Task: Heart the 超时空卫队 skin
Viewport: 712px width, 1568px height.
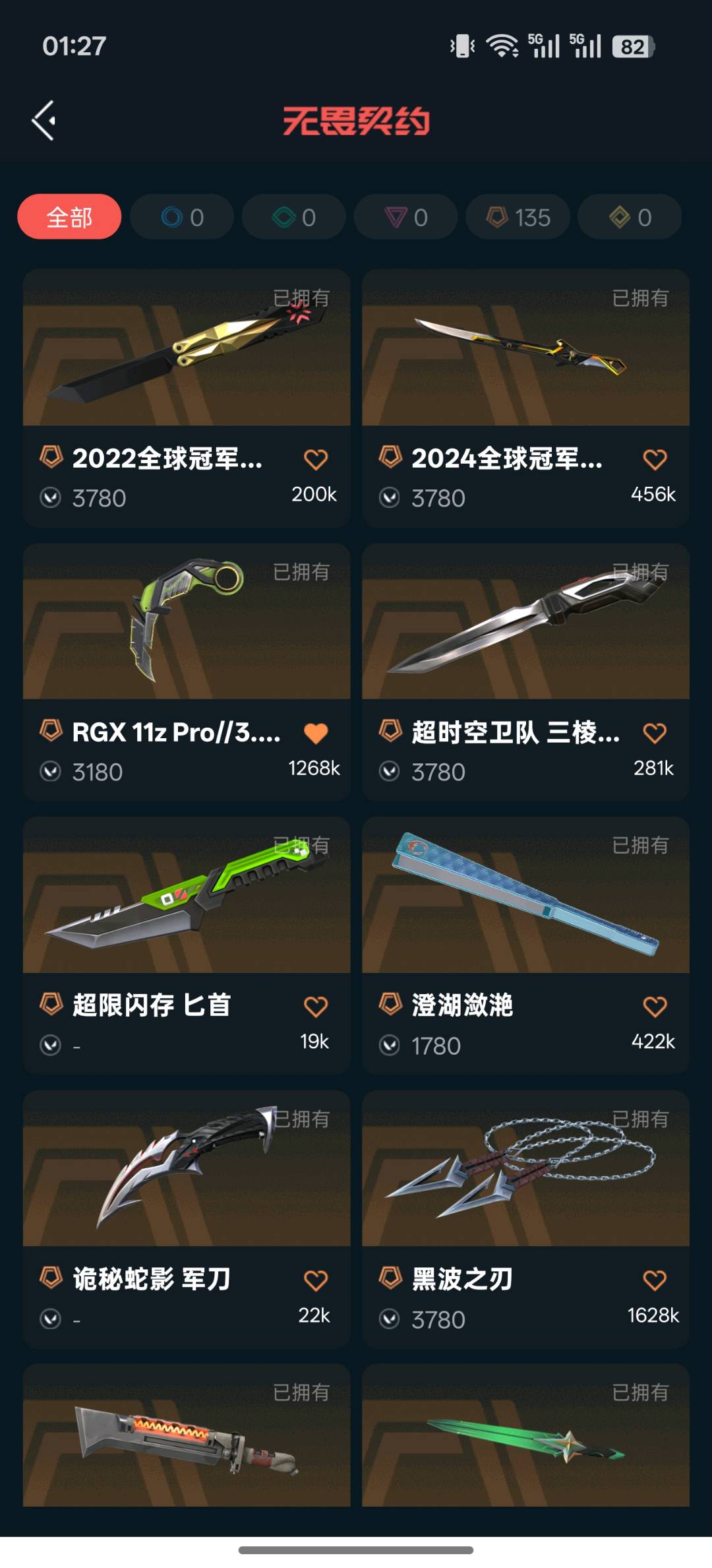Action: coord(655,733)
